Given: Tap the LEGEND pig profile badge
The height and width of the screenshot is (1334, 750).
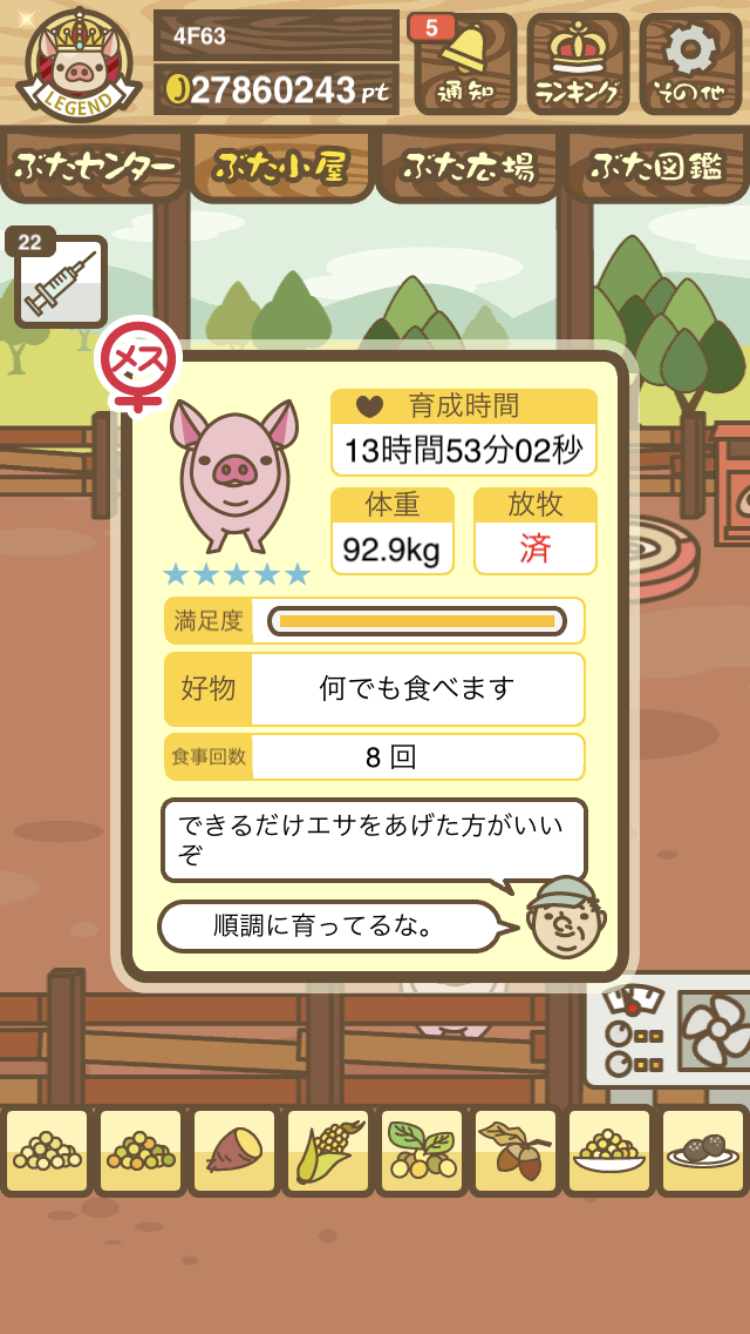Looking at the screenshot, I should point(79,63).
